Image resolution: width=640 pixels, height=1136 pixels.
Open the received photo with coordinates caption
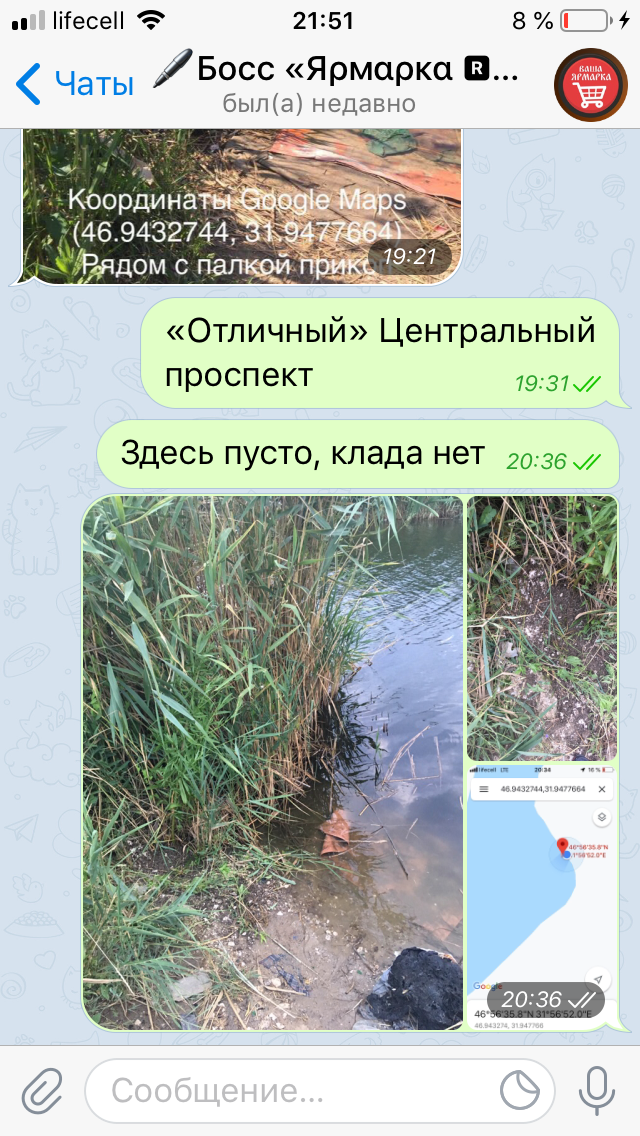242,206
